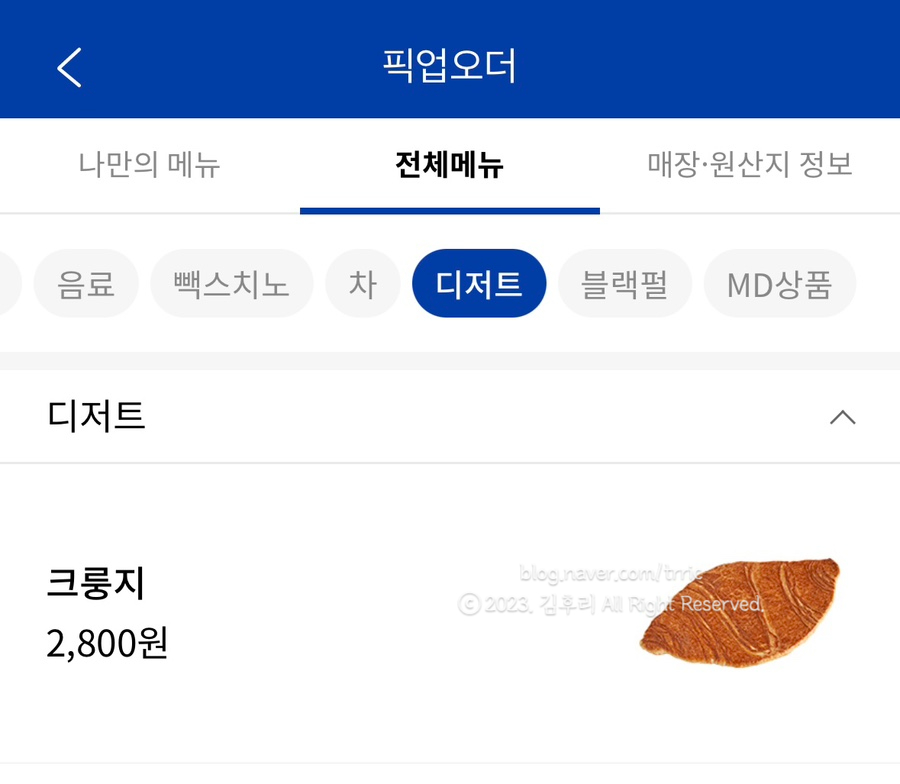This screenshot has height=784, width=900.
Task: Select the 전체메뉴 tab
Action: (449, 165)
